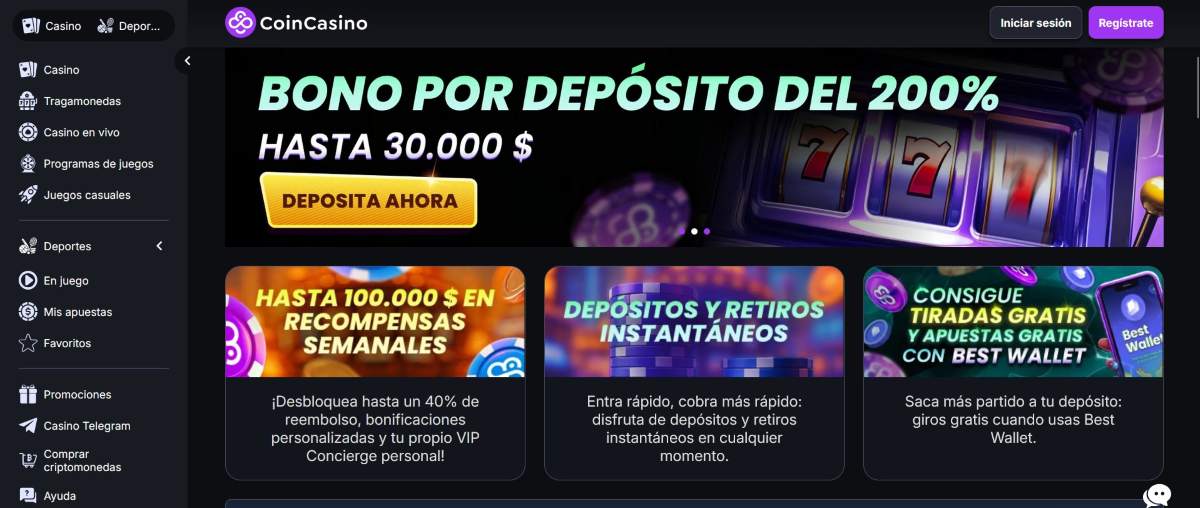
Task: Tap the Regístrate button
Action: point(1125,23)
